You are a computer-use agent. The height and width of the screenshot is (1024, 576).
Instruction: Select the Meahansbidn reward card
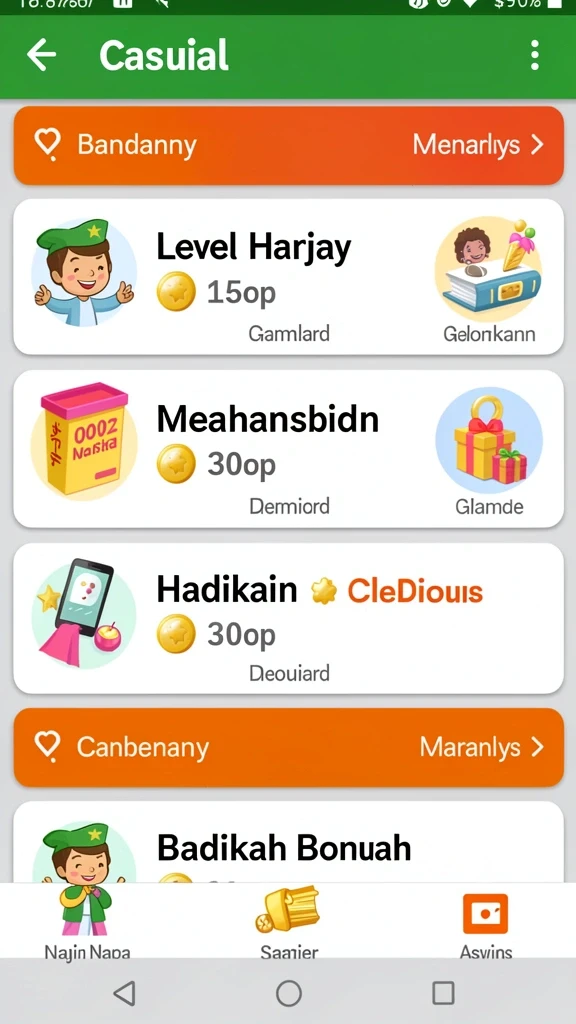[288, 449]
